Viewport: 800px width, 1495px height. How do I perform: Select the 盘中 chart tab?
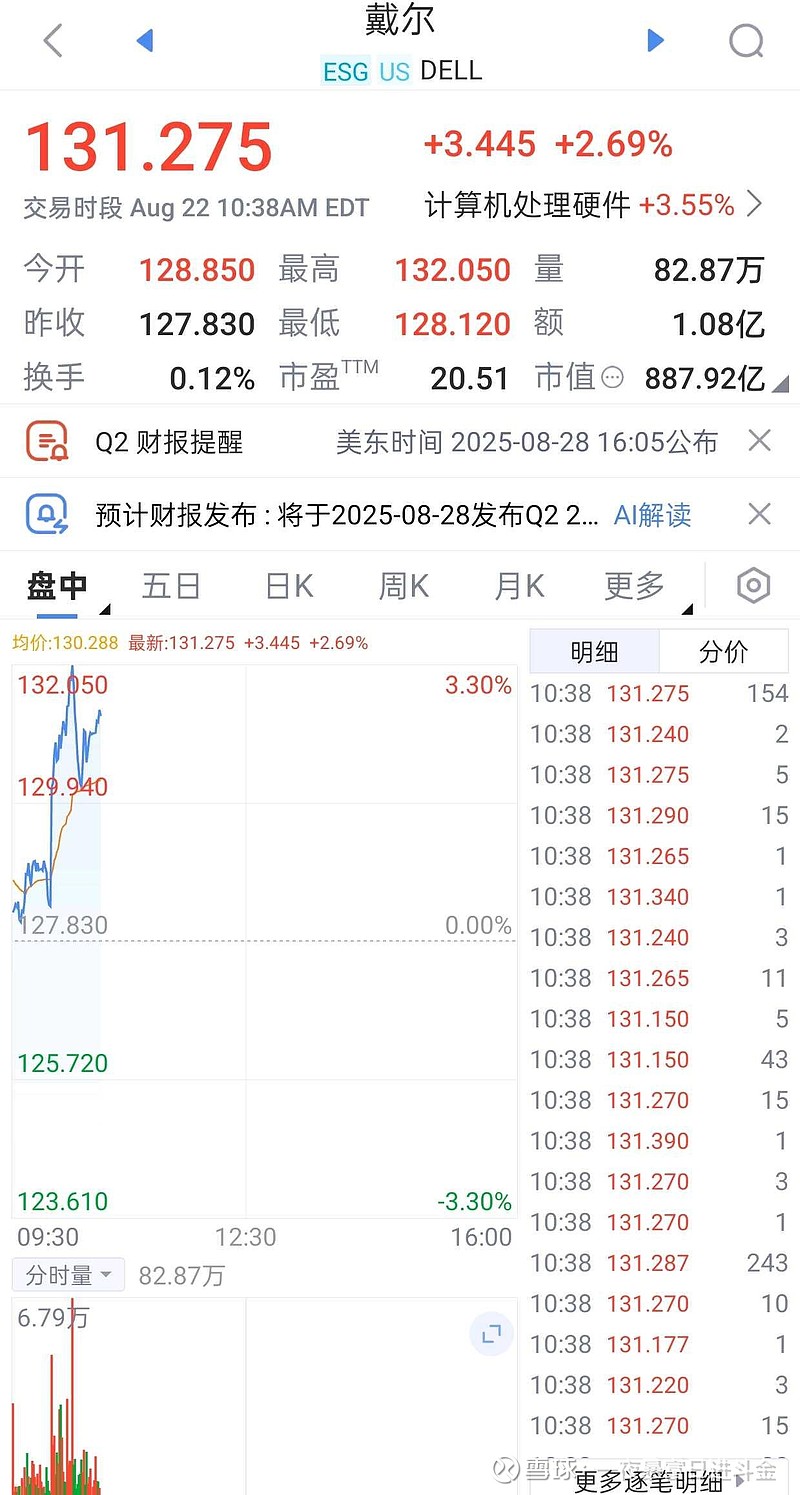point(57,586)
